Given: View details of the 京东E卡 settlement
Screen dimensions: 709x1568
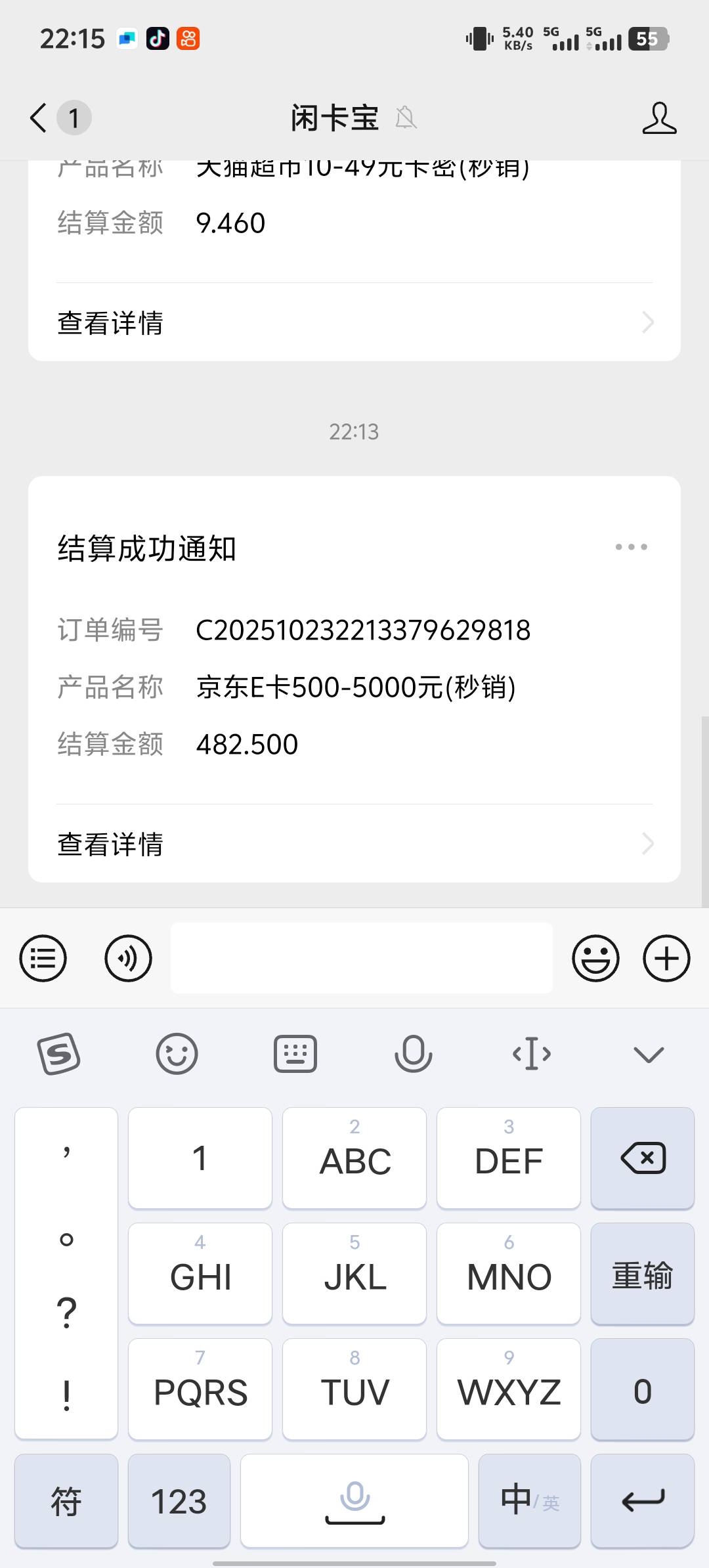Looking at the screenshot, I should pyautogui.click(x=354, y=844).
